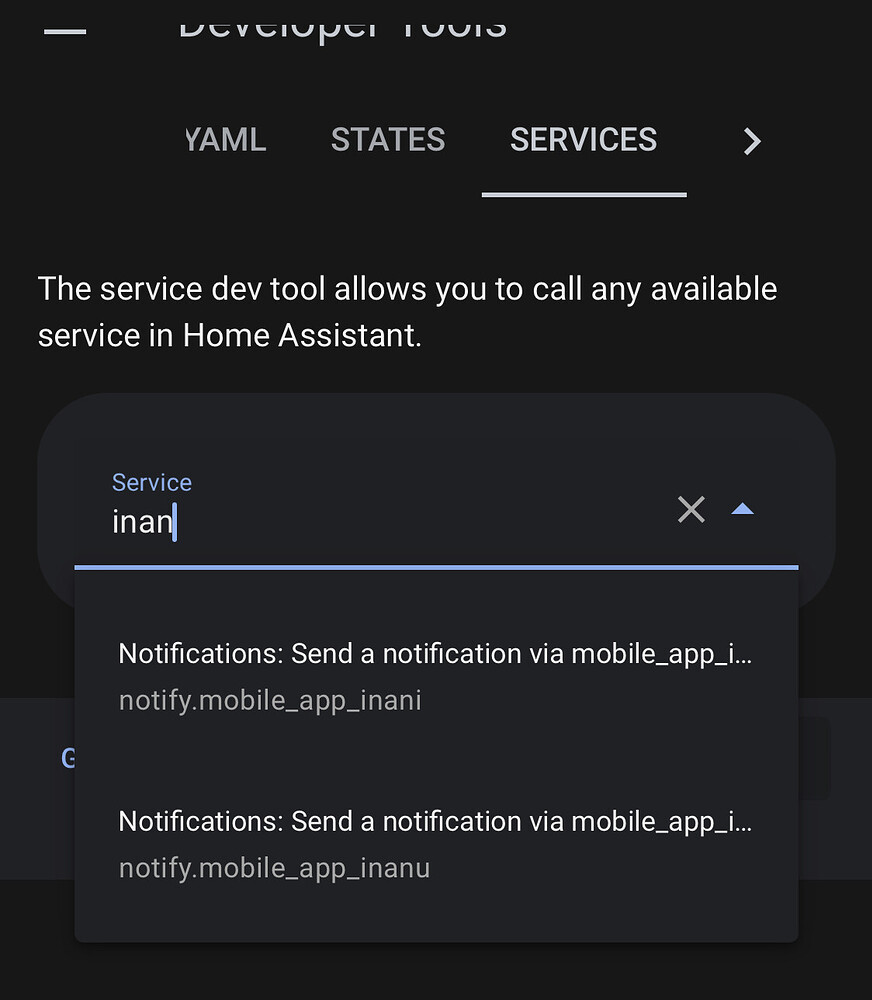Screen dimensions: 872x1000
Task: Select the Services tab
Action: (x=583, y=140)
